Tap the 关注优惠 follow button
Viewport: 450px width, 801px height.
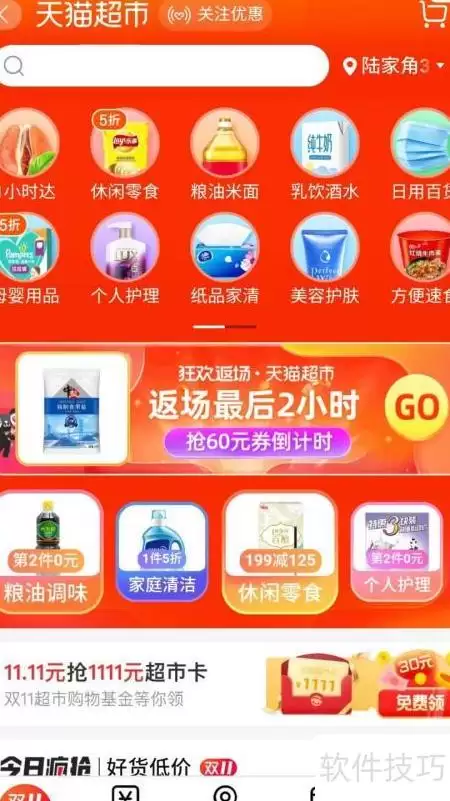215,15
